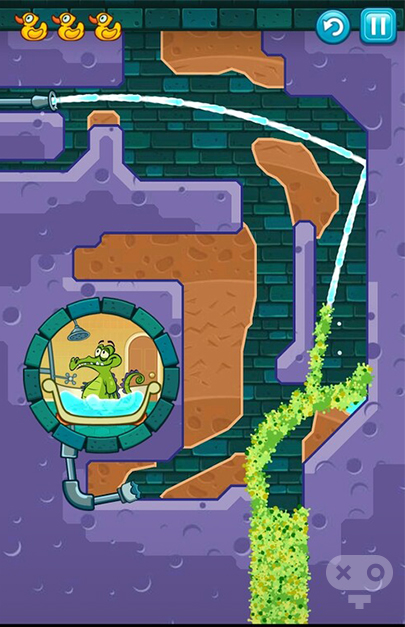Screen dimensions: 405x627
Task: Restart the level with the circular arrow
Action: pyautogui.click(x=333, y=27)
